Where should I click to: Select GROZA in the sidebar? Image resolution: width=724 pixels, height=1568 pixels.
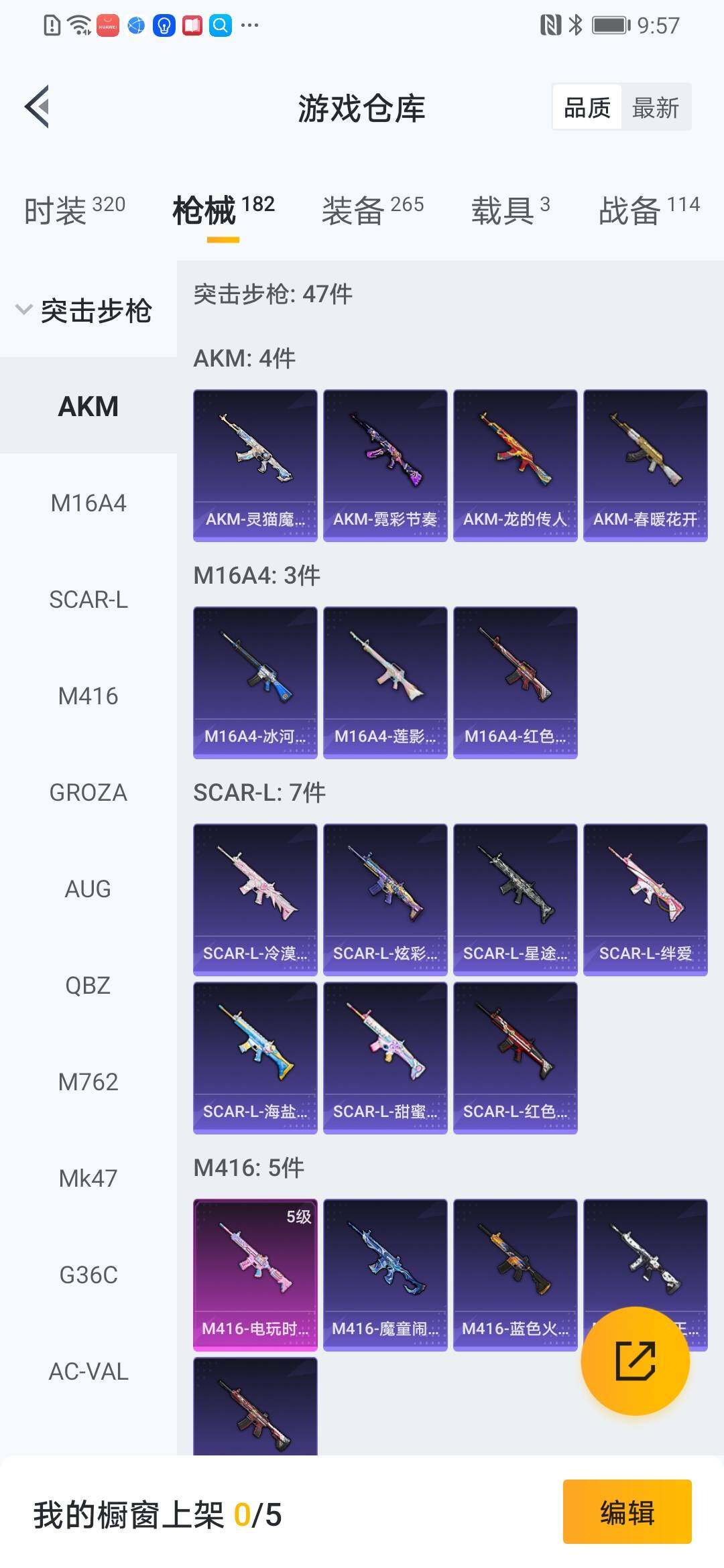tap(88, 793)
